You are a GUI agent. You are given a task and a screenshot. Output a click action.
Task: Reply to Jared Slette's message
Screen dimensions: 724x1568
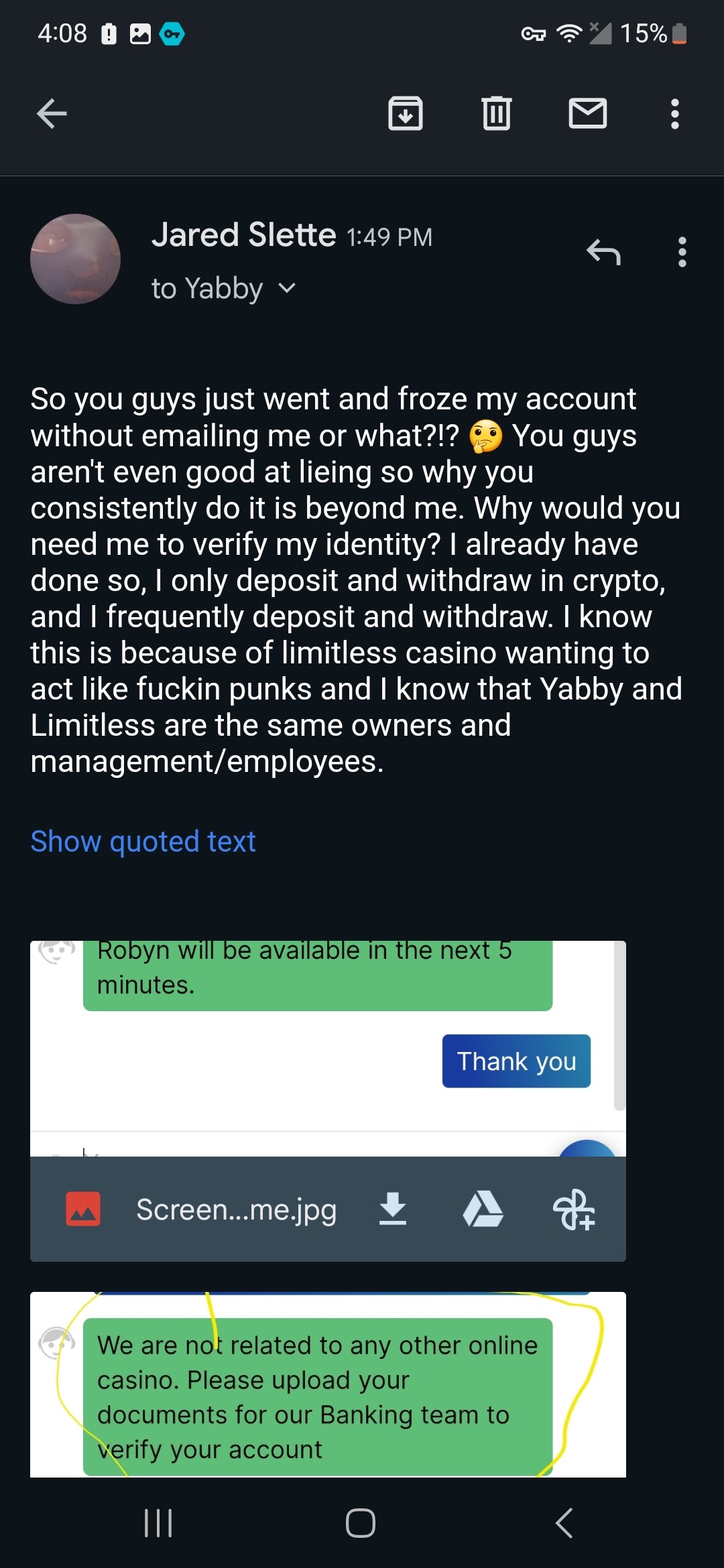(603, 253)
